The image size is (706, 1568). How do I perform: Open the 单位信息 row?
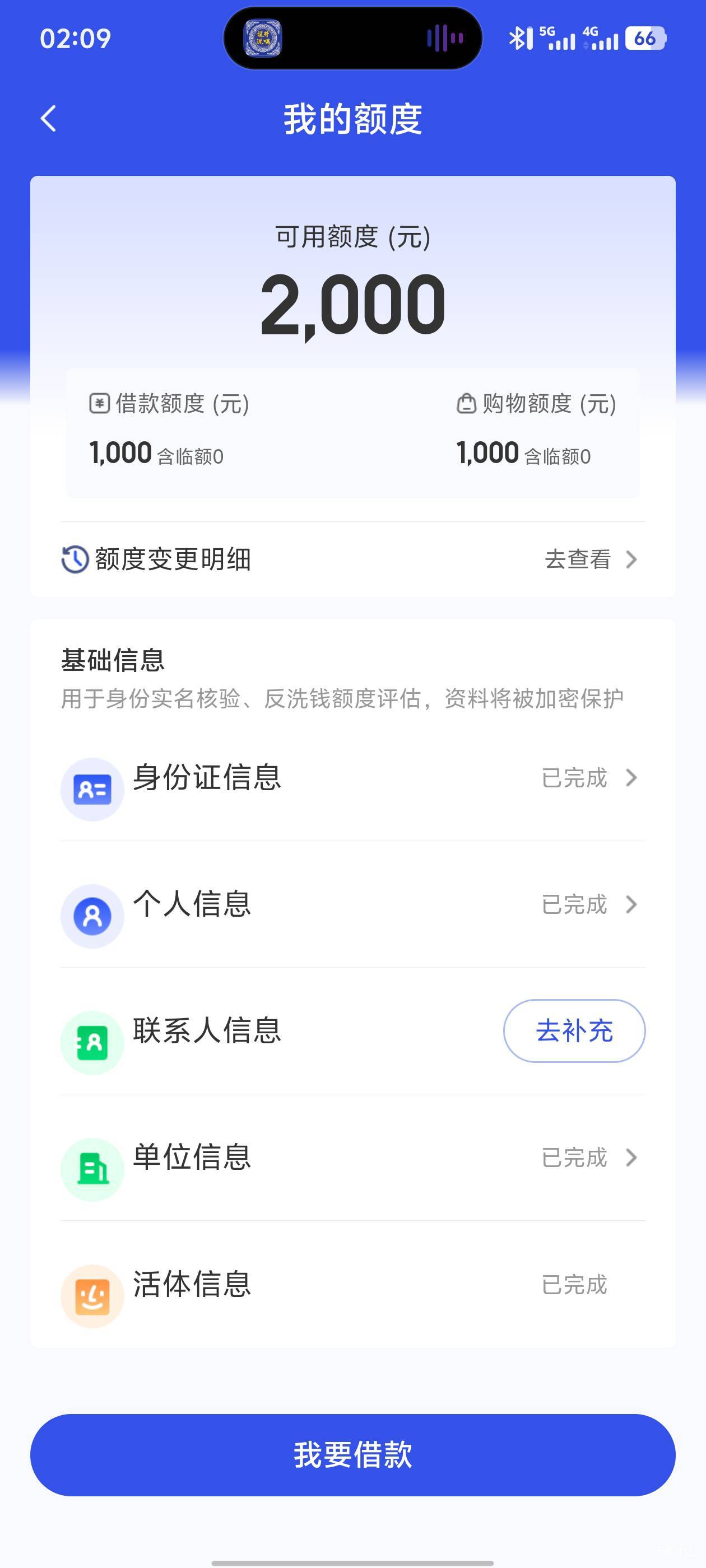click(x=352, y=1158)
